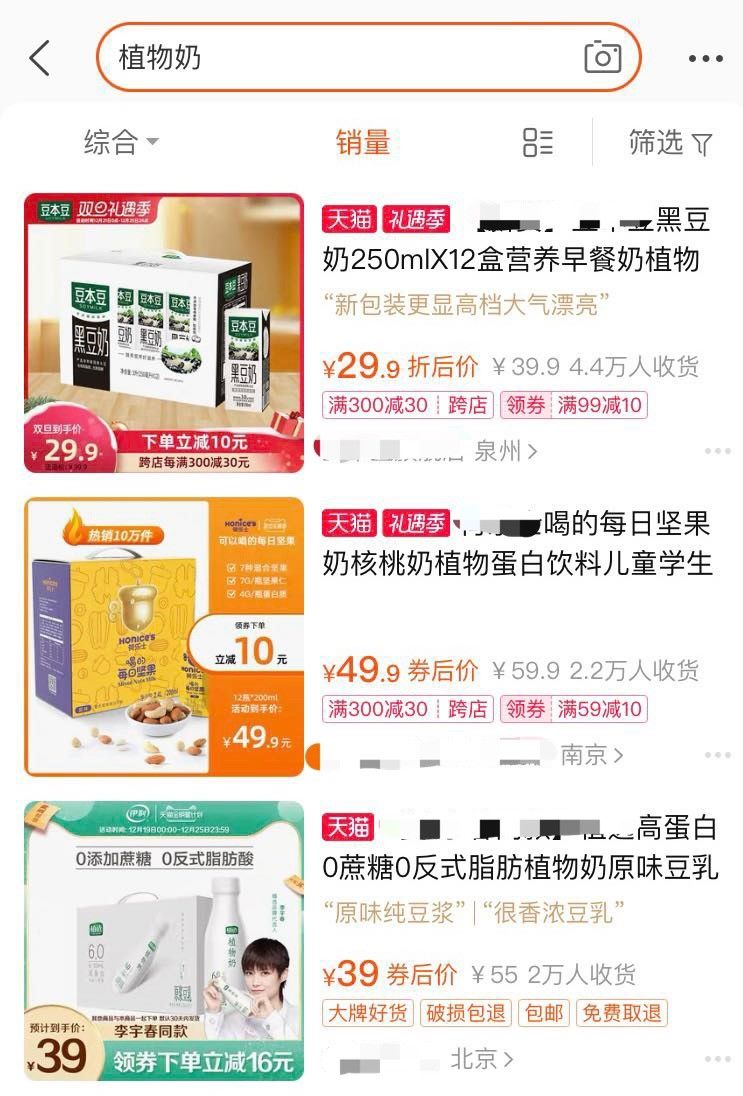Switch the list layout view
Viewport: 743px width, 1096px height.
(x=537, y=142)
